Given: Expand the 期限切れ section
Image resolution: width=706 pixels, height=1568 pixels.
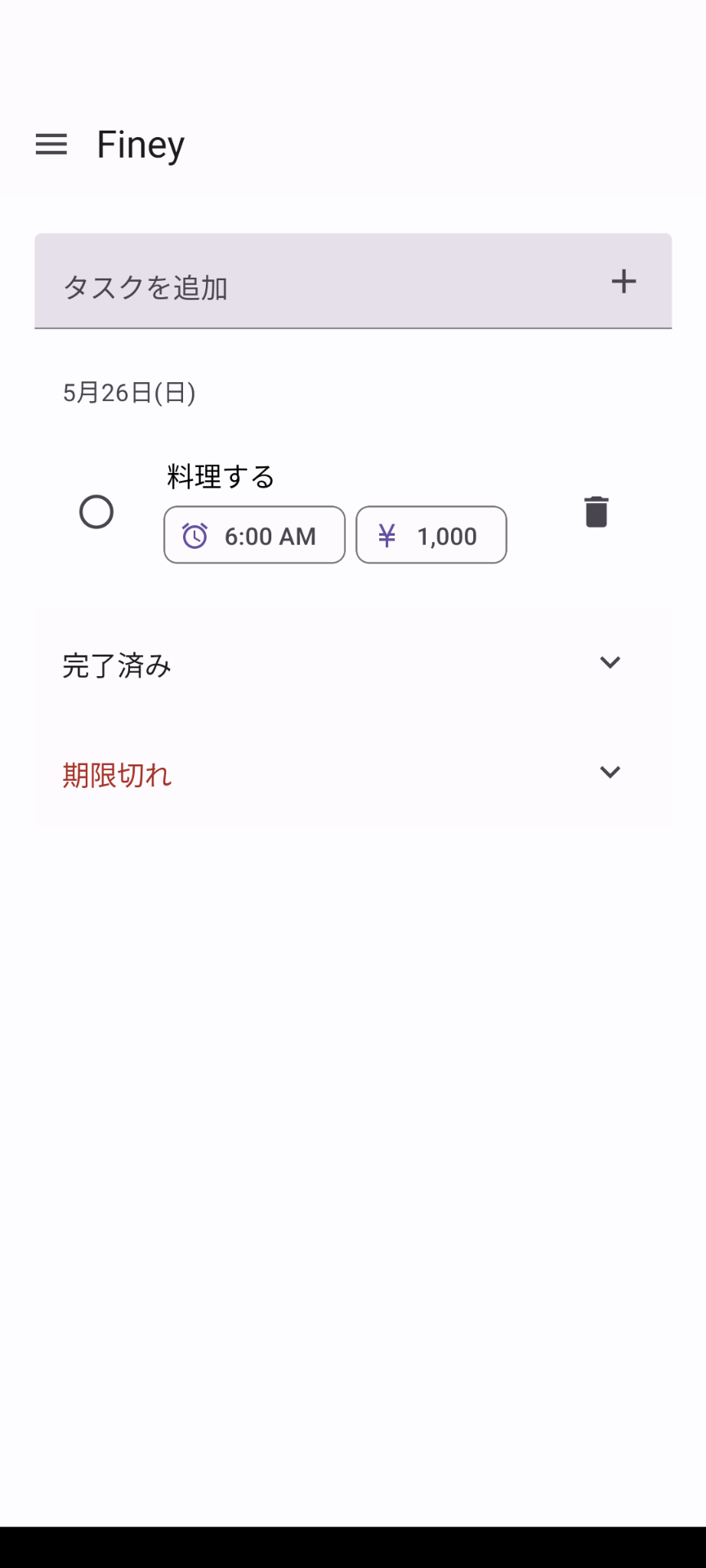Looking at the screenshot, I should point(610,772).
